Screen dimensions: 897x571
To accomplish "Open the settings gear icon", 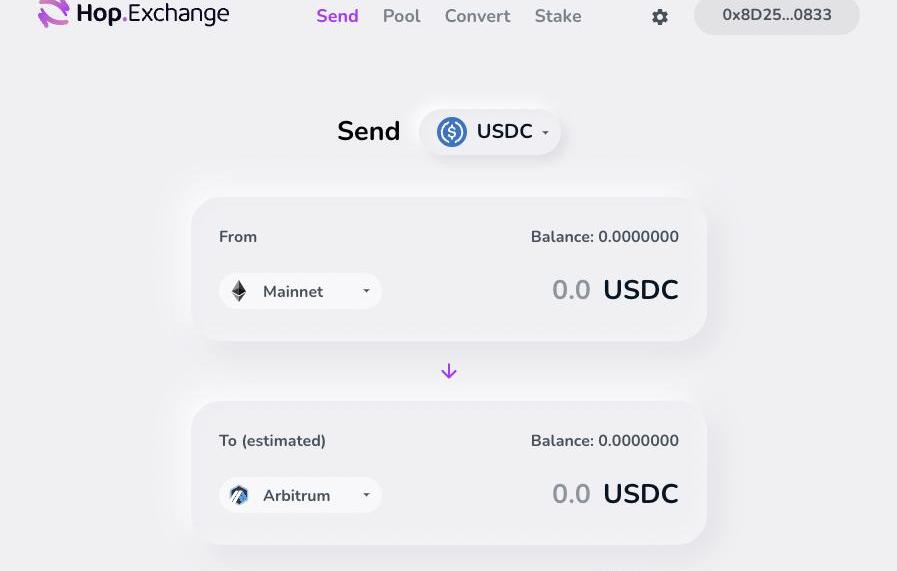I will (x=660, y=17).
